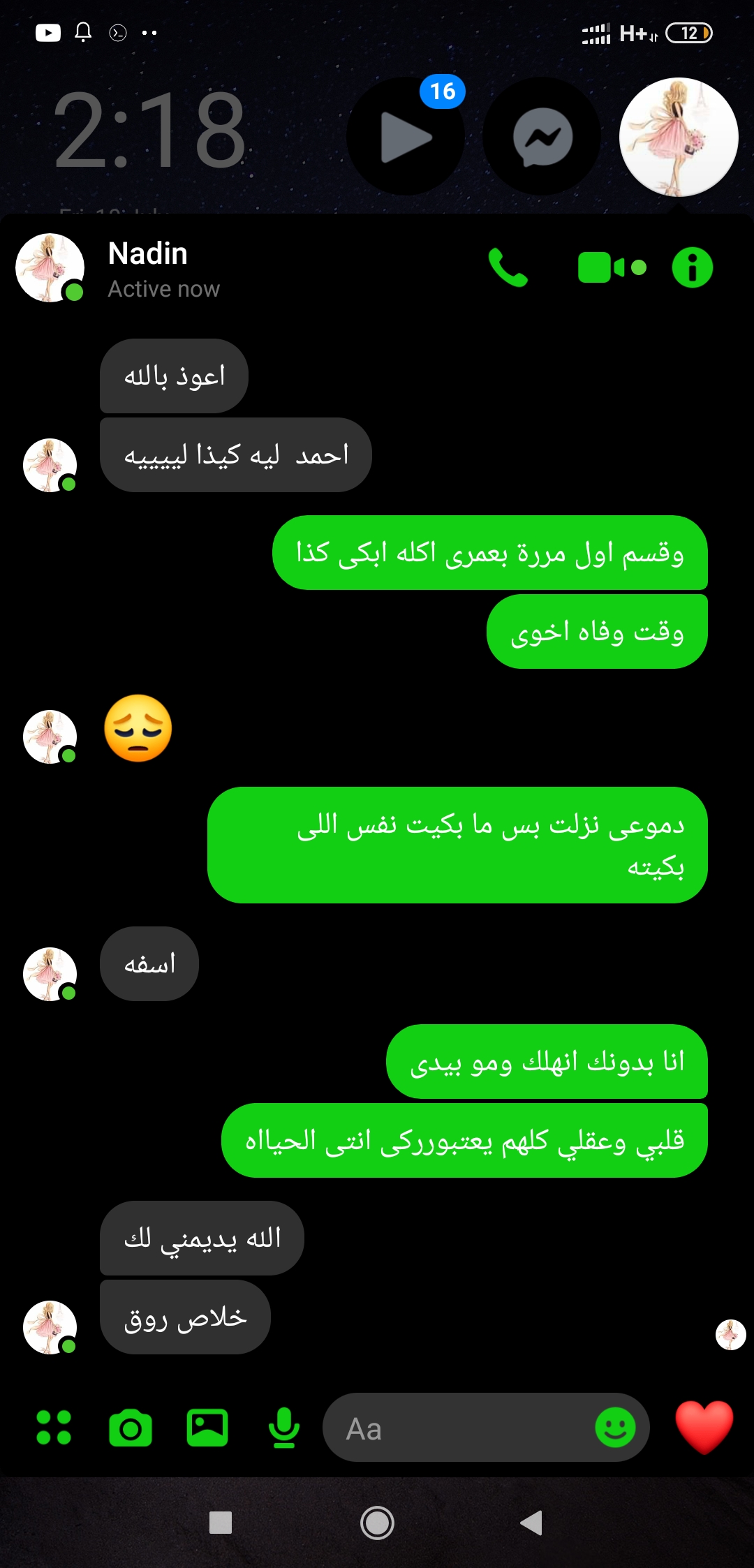The width and height of the screenshot is (754, 1568).
Task: Open the conversation info button
Action: [x=692, y=267]
